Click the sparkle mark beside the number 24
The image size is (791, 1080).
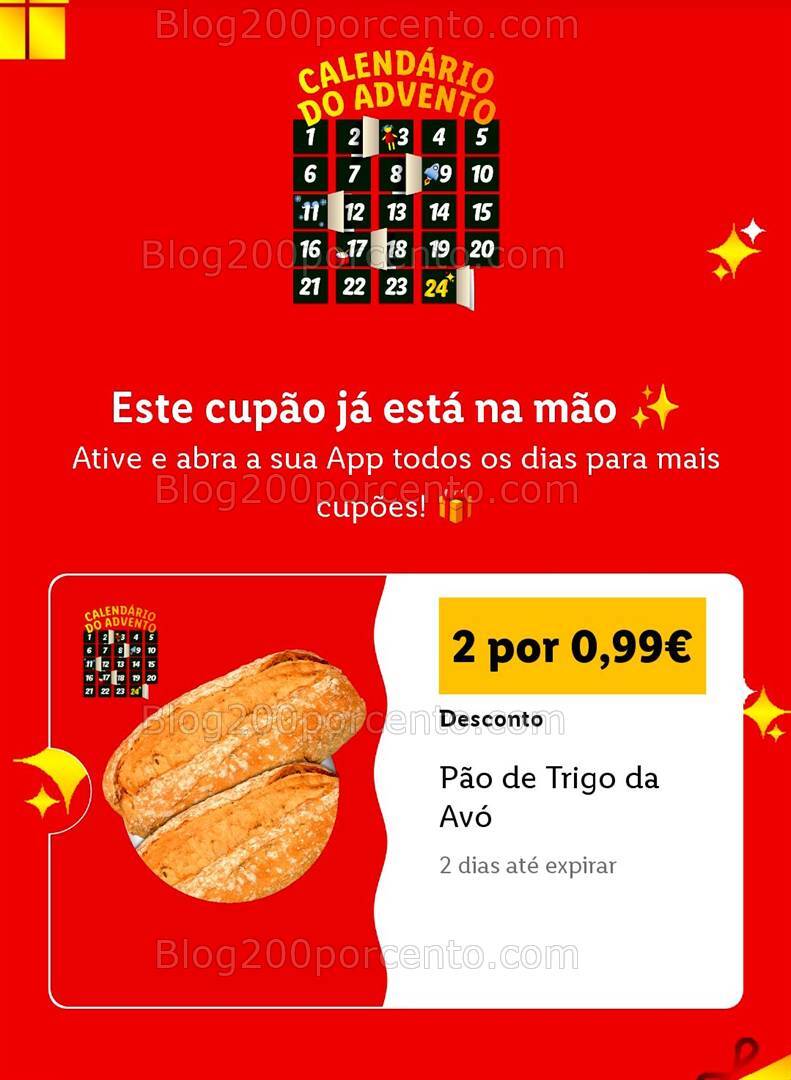450,277
